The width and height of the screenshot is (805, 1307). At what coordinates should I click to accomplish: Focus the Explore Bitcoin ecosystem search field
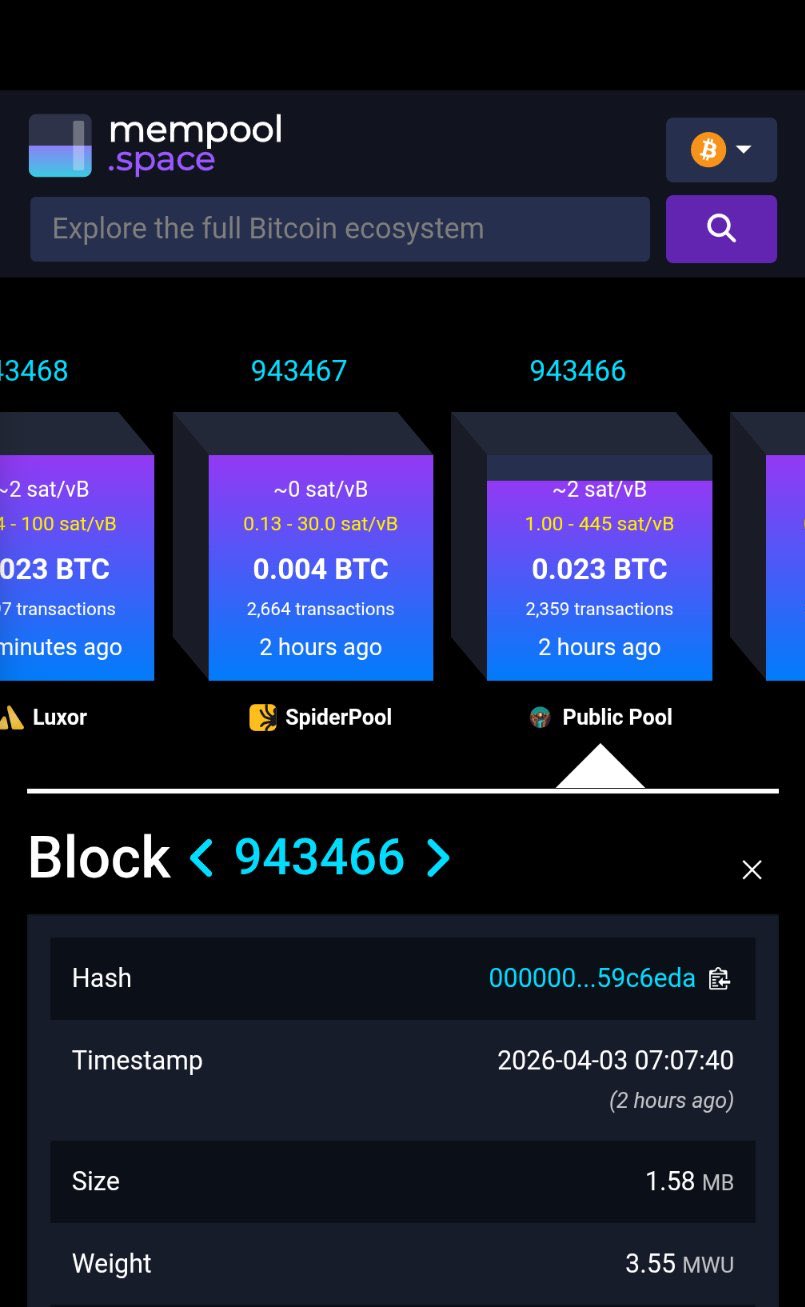(x=340, y=229)
